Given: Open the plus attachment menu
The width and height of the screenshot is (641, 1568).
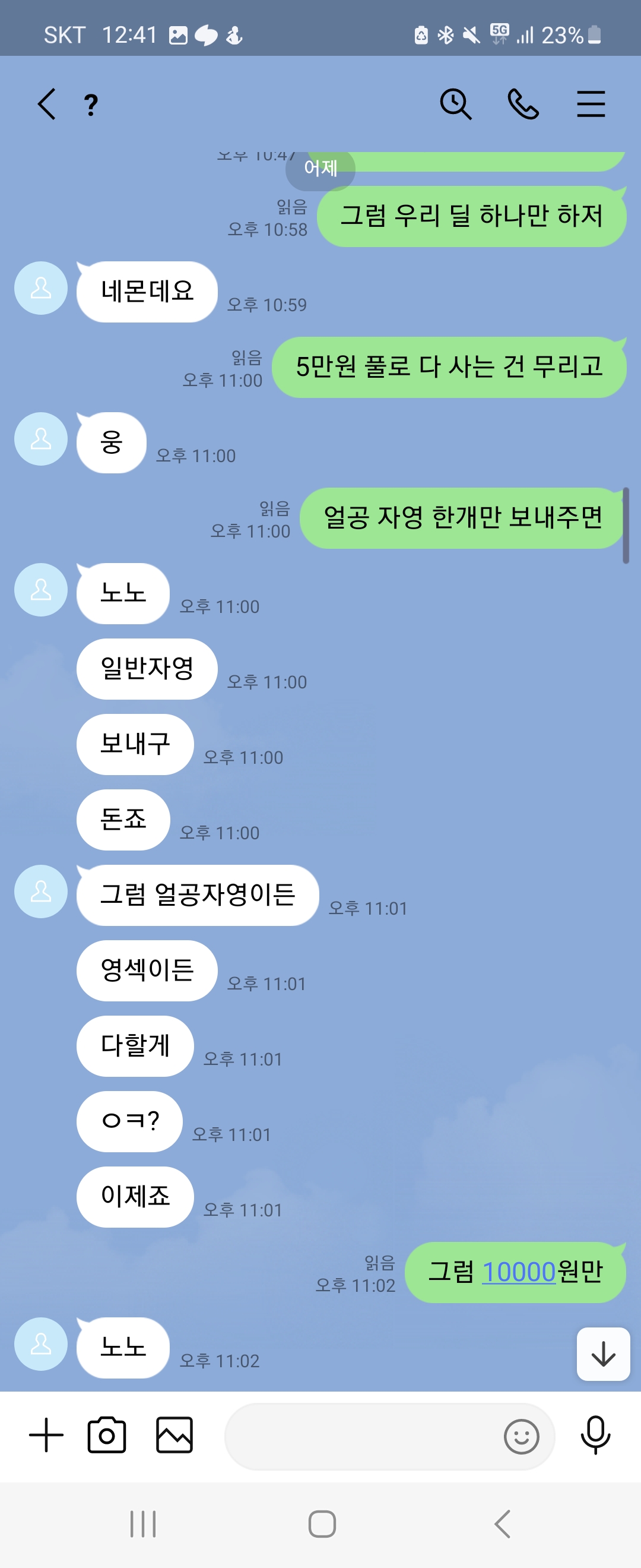Looking at the screenshot, I should [46, 1436].
